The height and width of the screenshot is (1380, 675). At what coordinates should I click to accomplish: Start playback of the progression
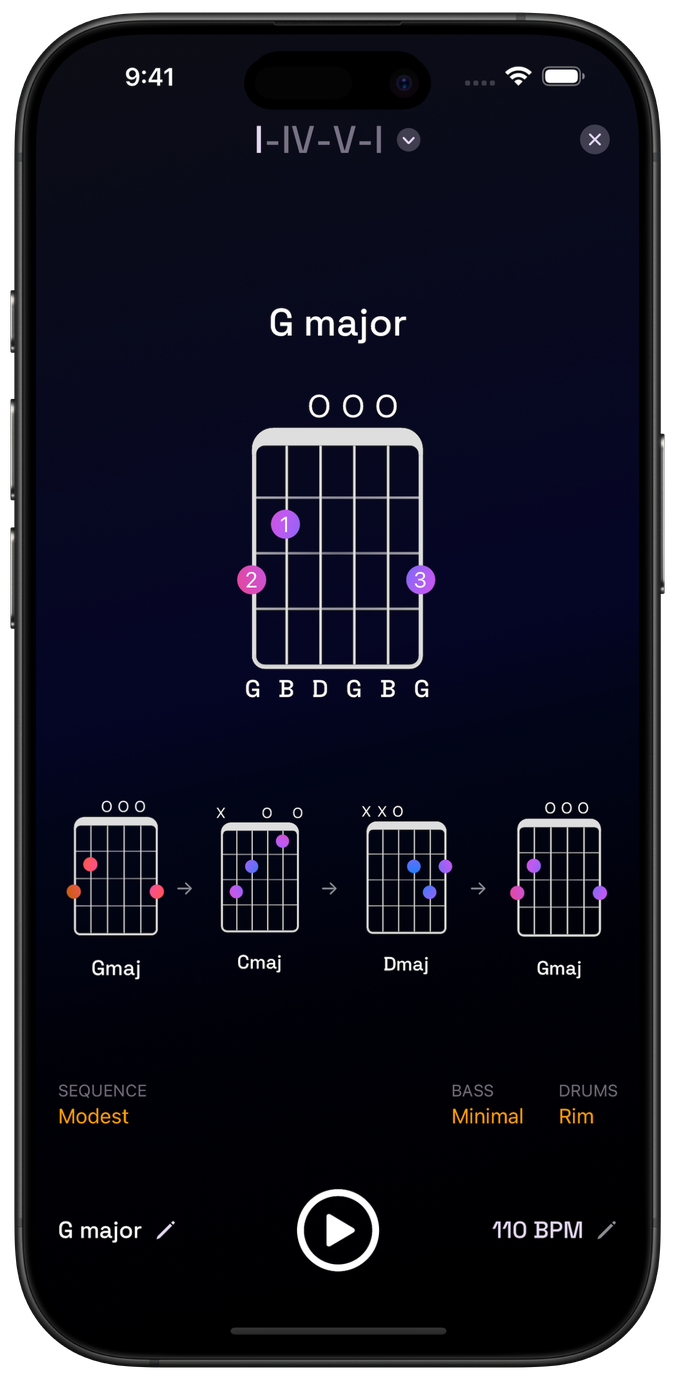[x=338, y=1230]
